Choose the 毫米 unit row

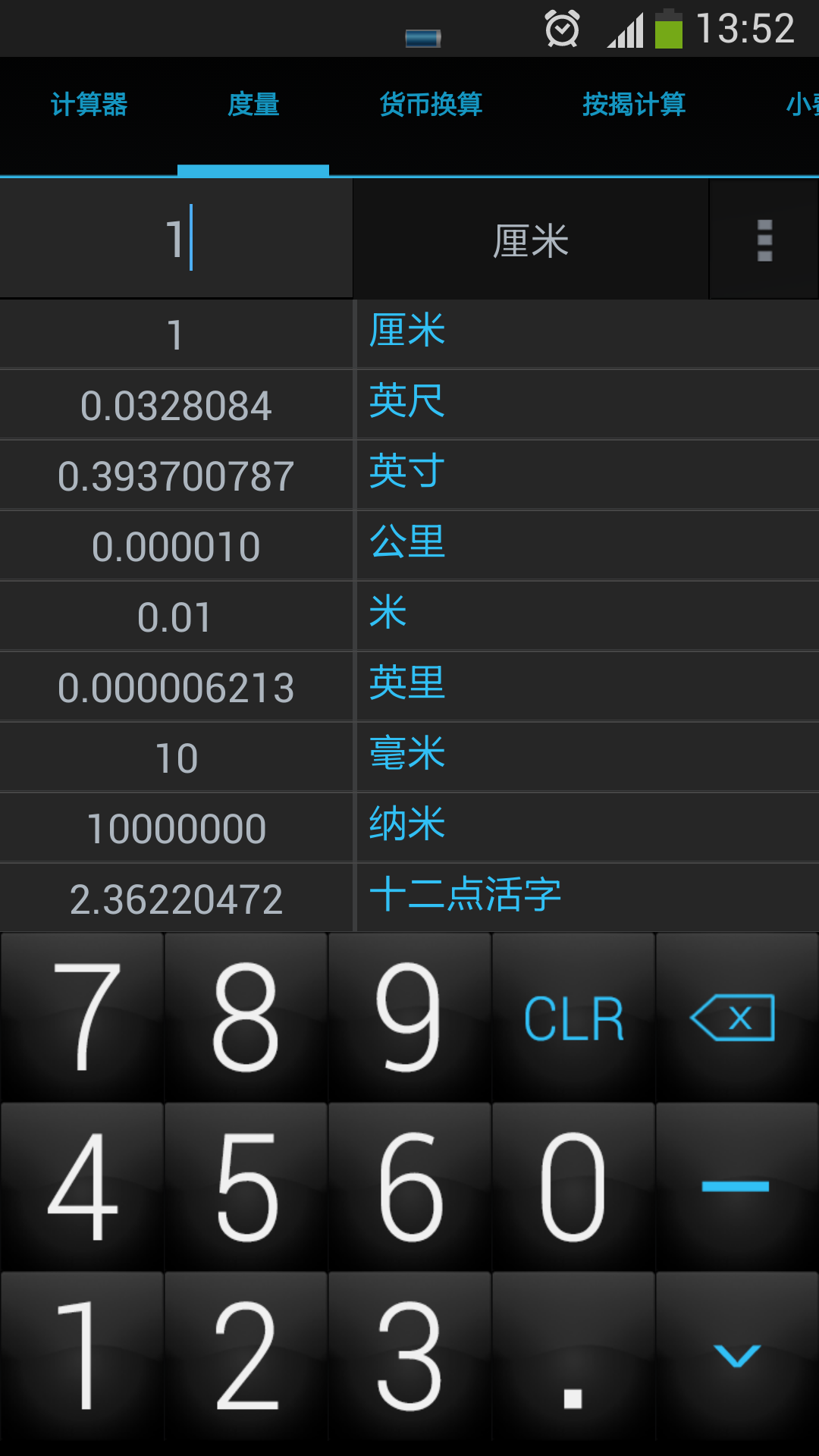coord(408,755)
